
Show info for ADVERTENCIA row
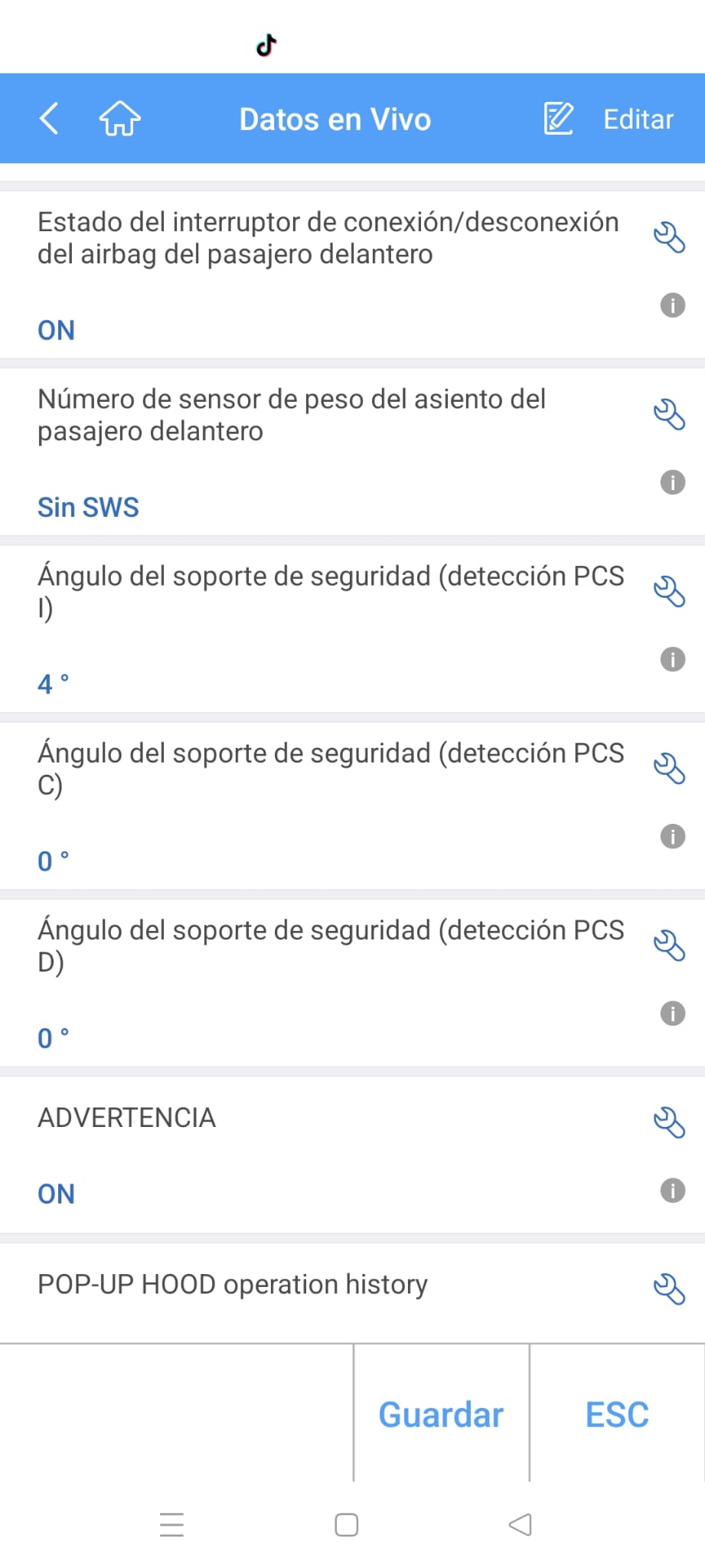pos(672,1191)
